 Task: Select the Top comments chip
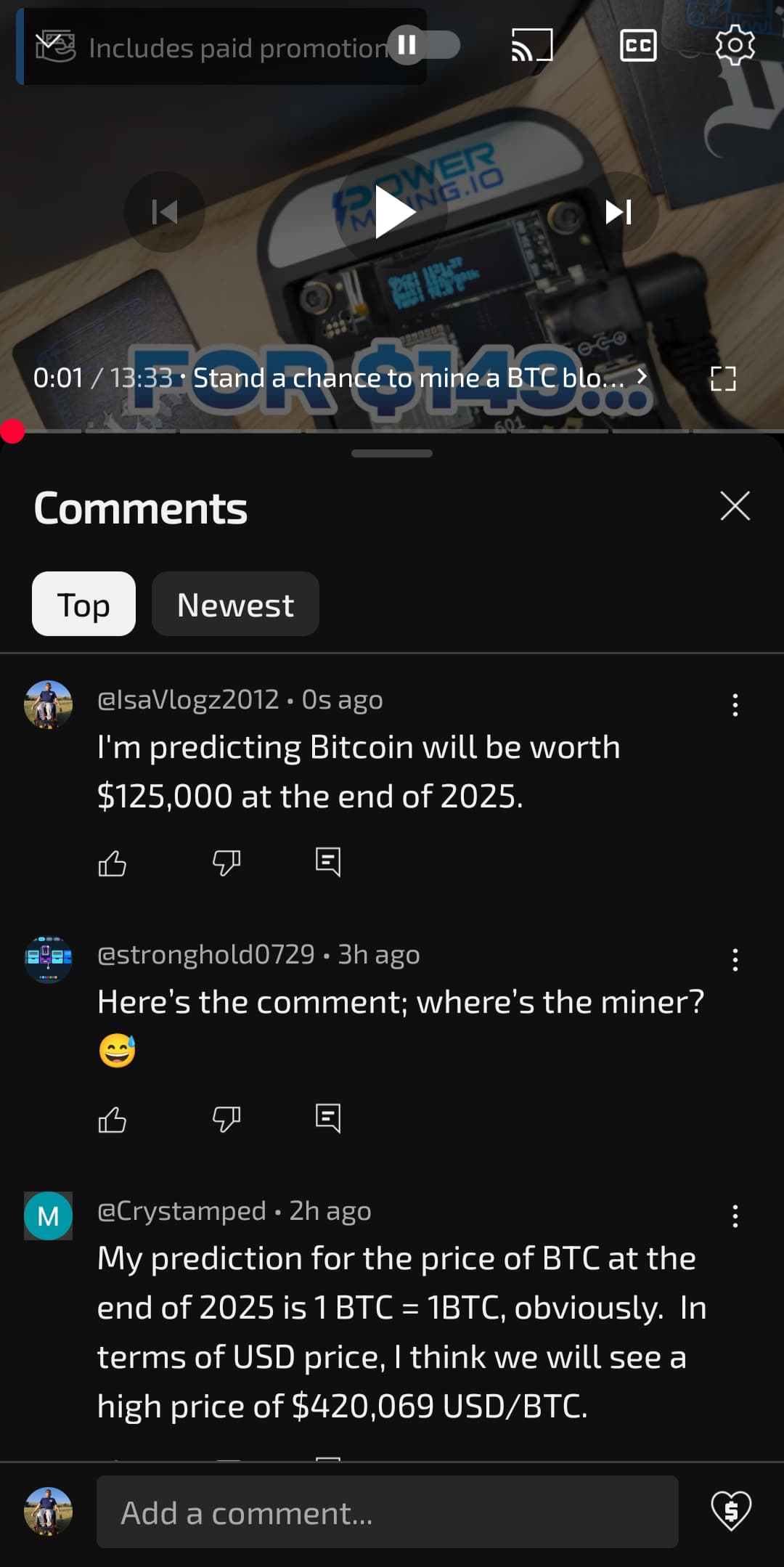(83, 604)
